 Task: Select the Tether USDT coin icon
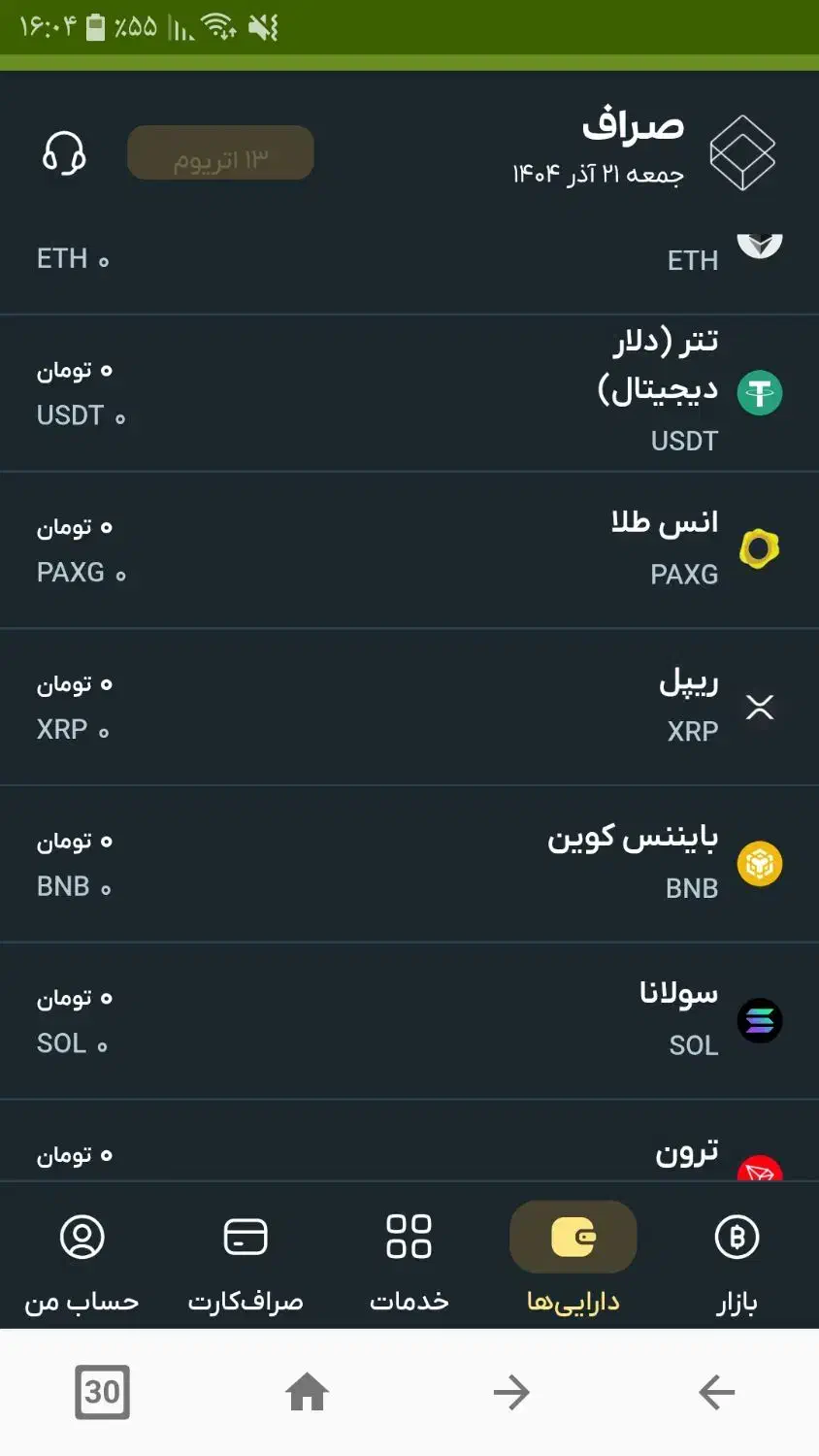point(760,391)
